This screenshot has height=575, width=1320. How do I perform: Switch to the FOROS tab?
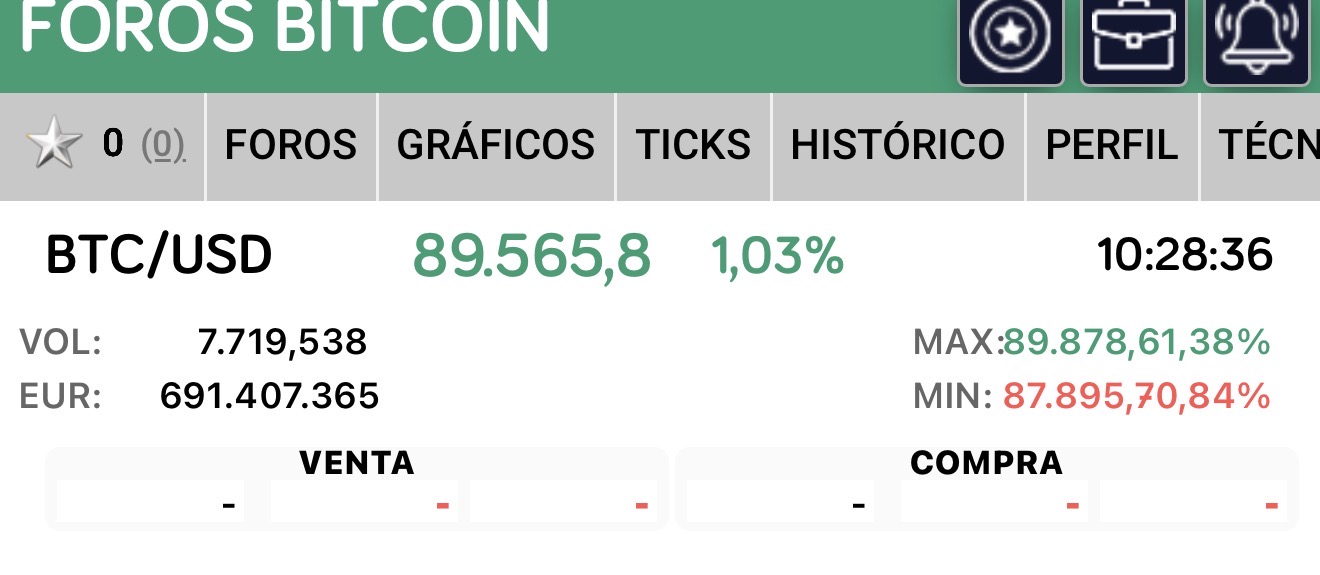[x=291, y=146]
